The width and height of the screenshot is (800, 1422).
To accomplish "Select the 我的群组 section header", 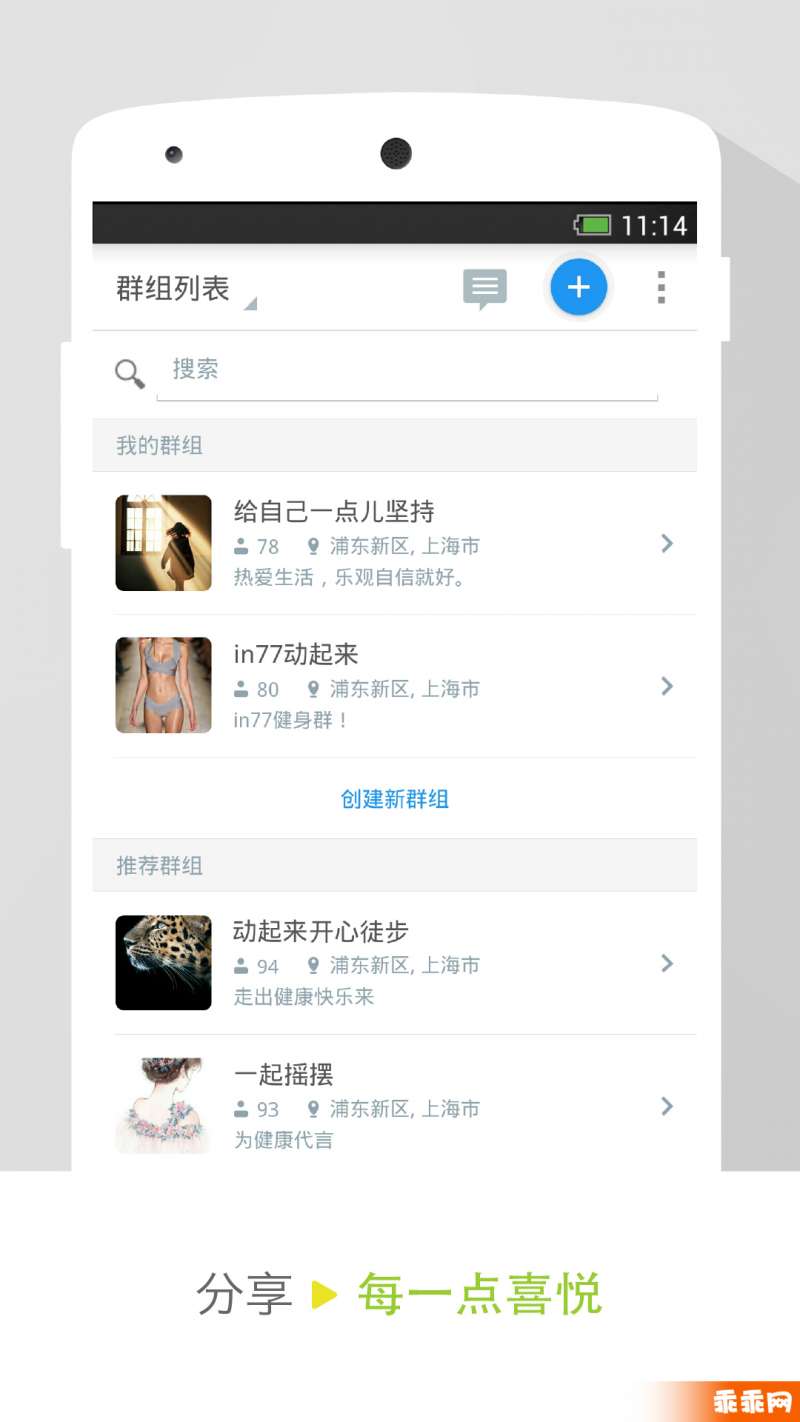I will tap(157, 446).
